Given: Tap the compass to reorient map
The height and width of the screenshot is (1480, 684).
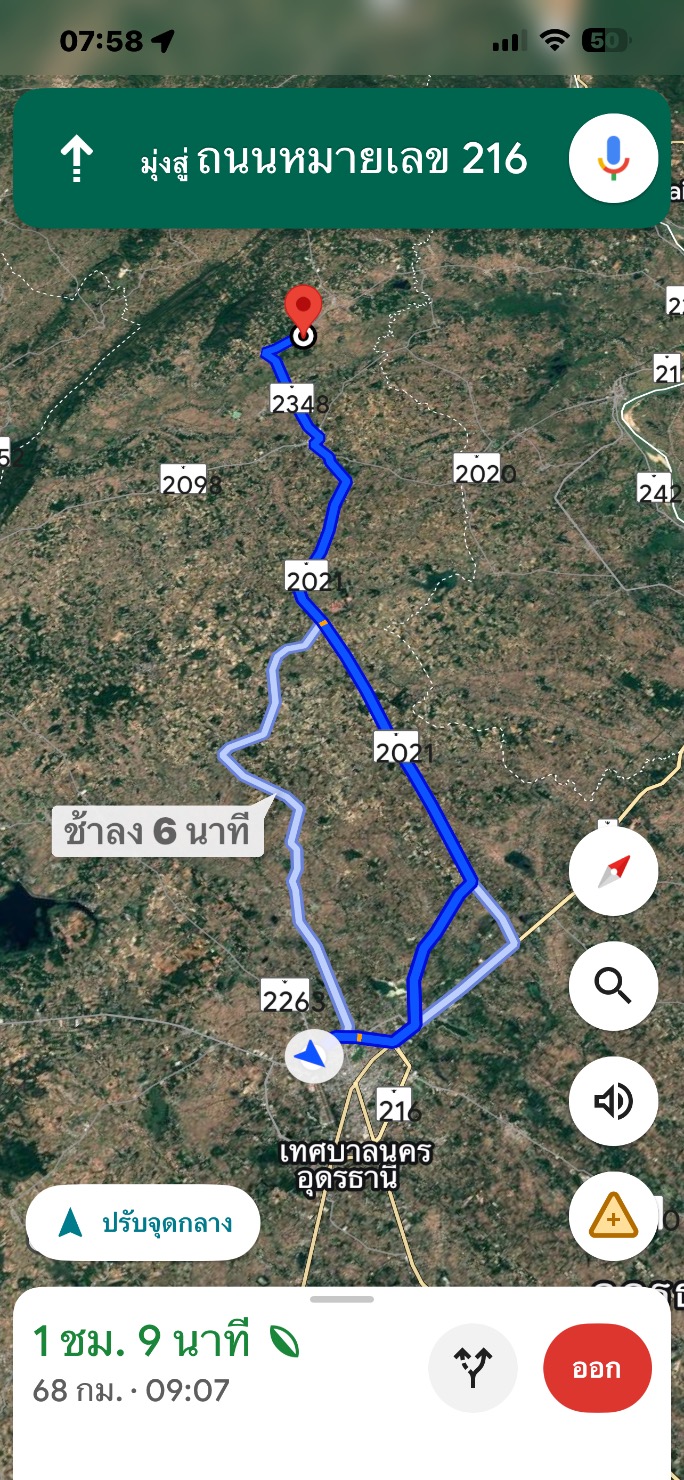Looking at the screenshot, I should pyautogui.click(x=613, y=871).
